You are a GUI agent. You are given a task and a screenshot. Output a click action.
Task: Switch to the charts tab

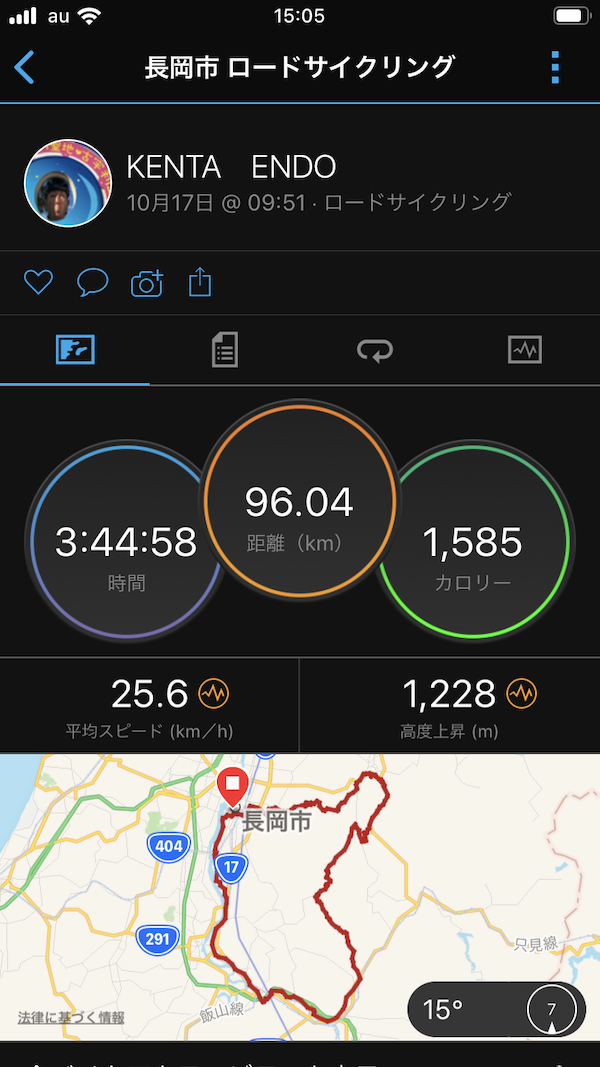[524, 350]
